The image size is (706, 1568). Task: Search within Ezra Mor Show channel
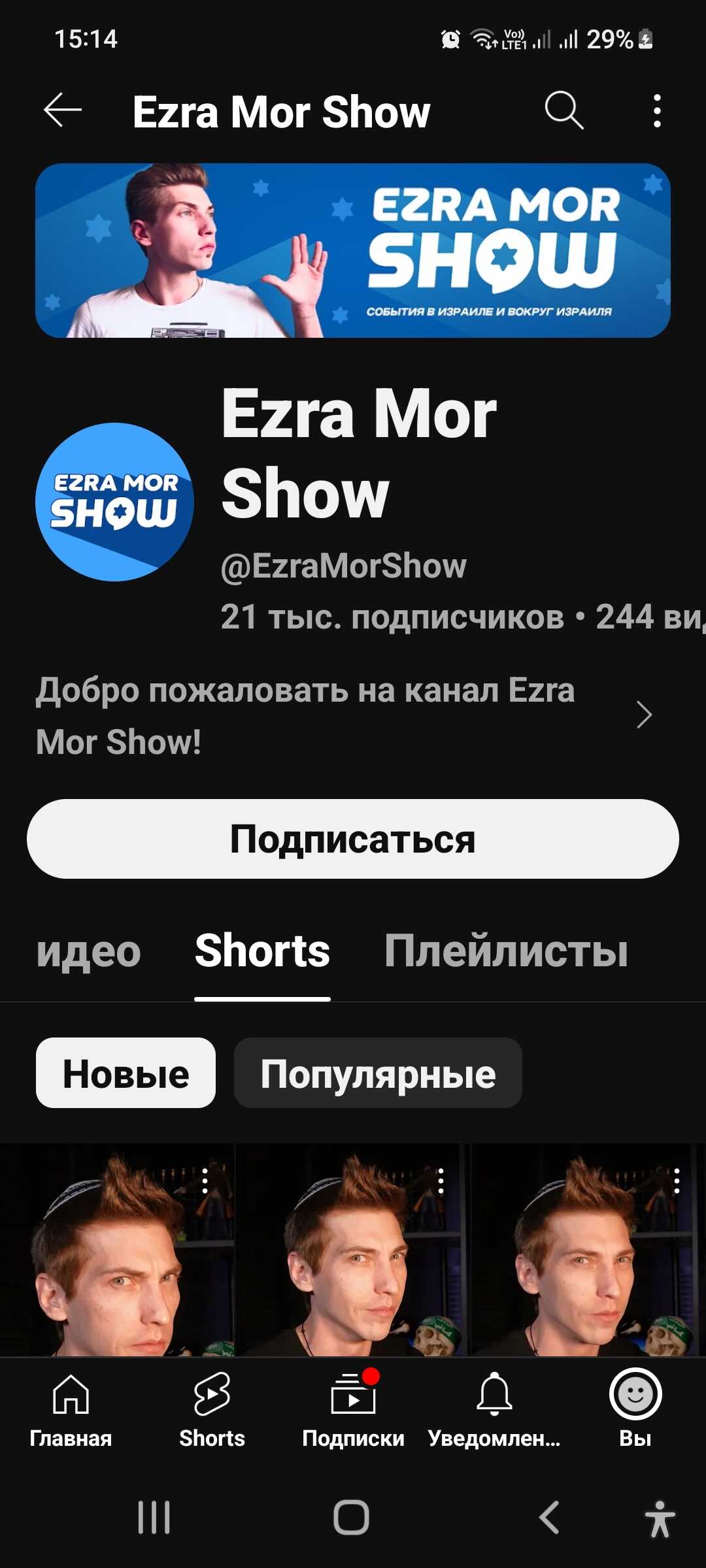click(x=563, y=110)
